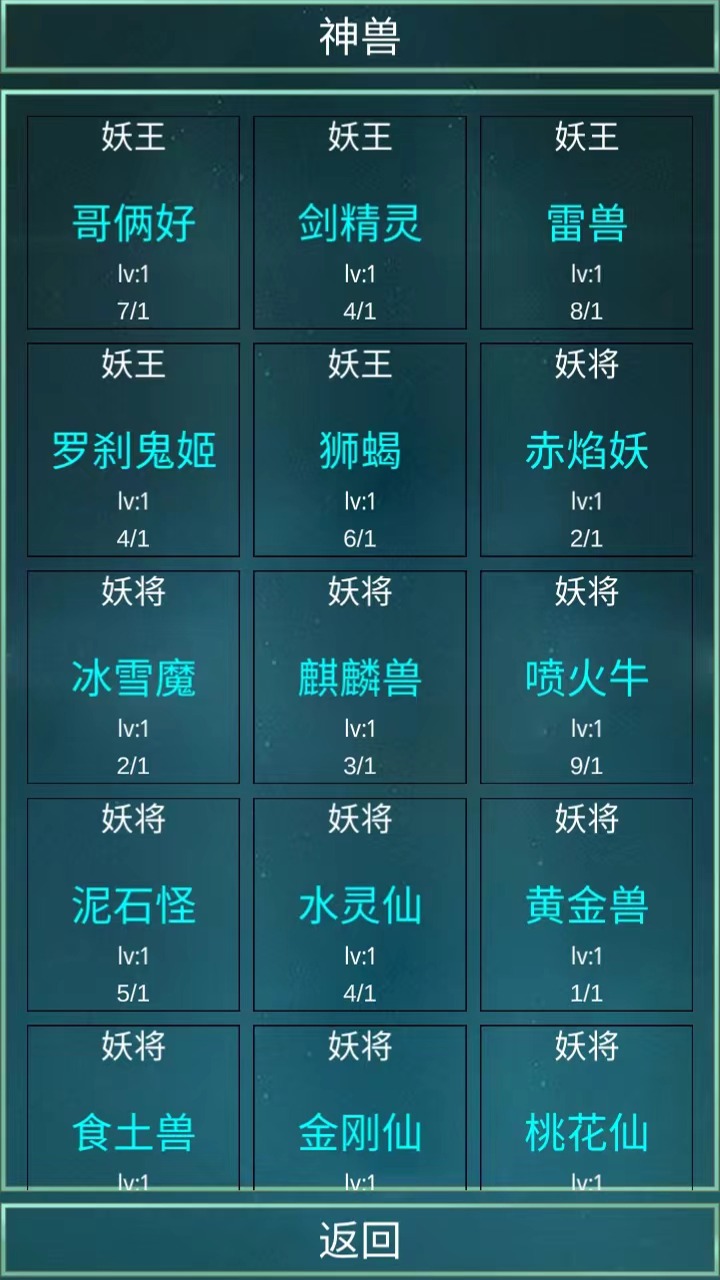Select the 麒麟兽 card

(360, 677)
